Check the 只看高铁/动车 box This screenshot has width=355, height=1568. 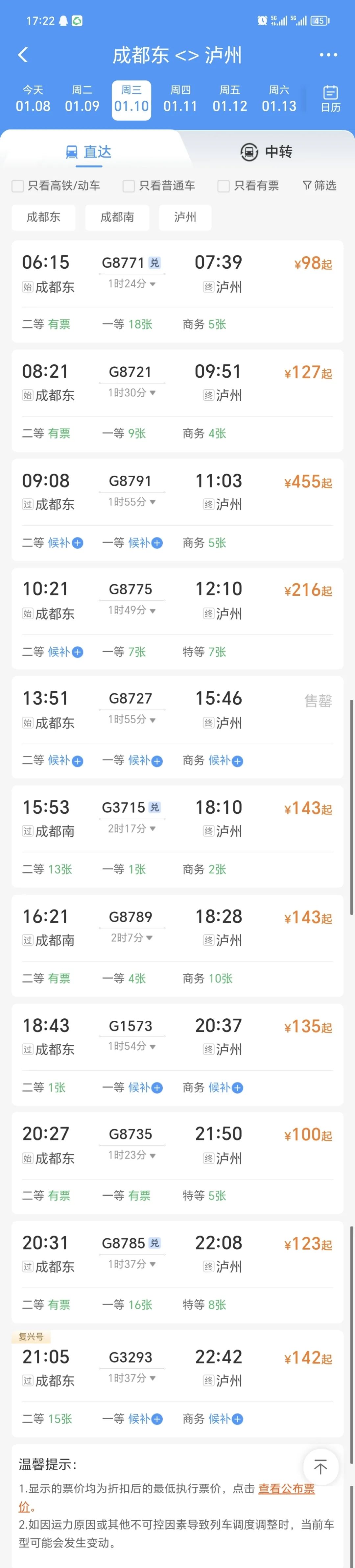pyautogui.click(x=18, y=186)
